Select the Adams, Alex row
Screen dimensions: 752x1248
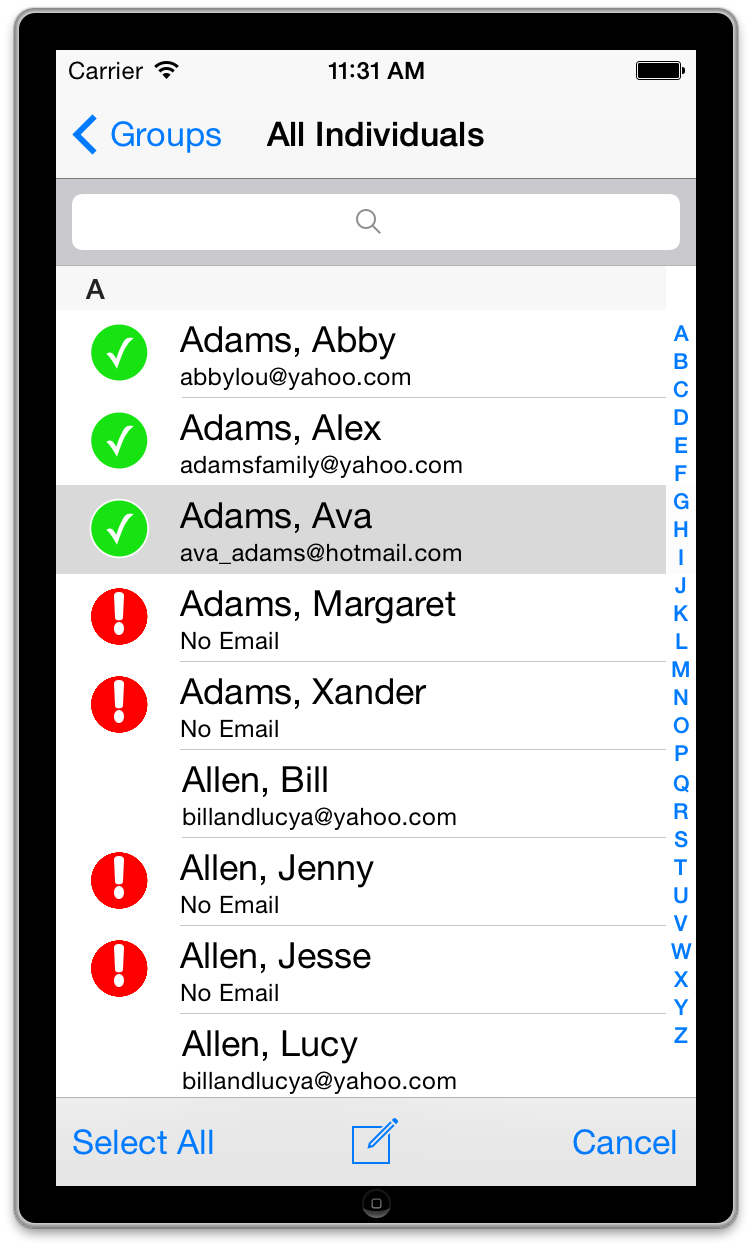360,442
